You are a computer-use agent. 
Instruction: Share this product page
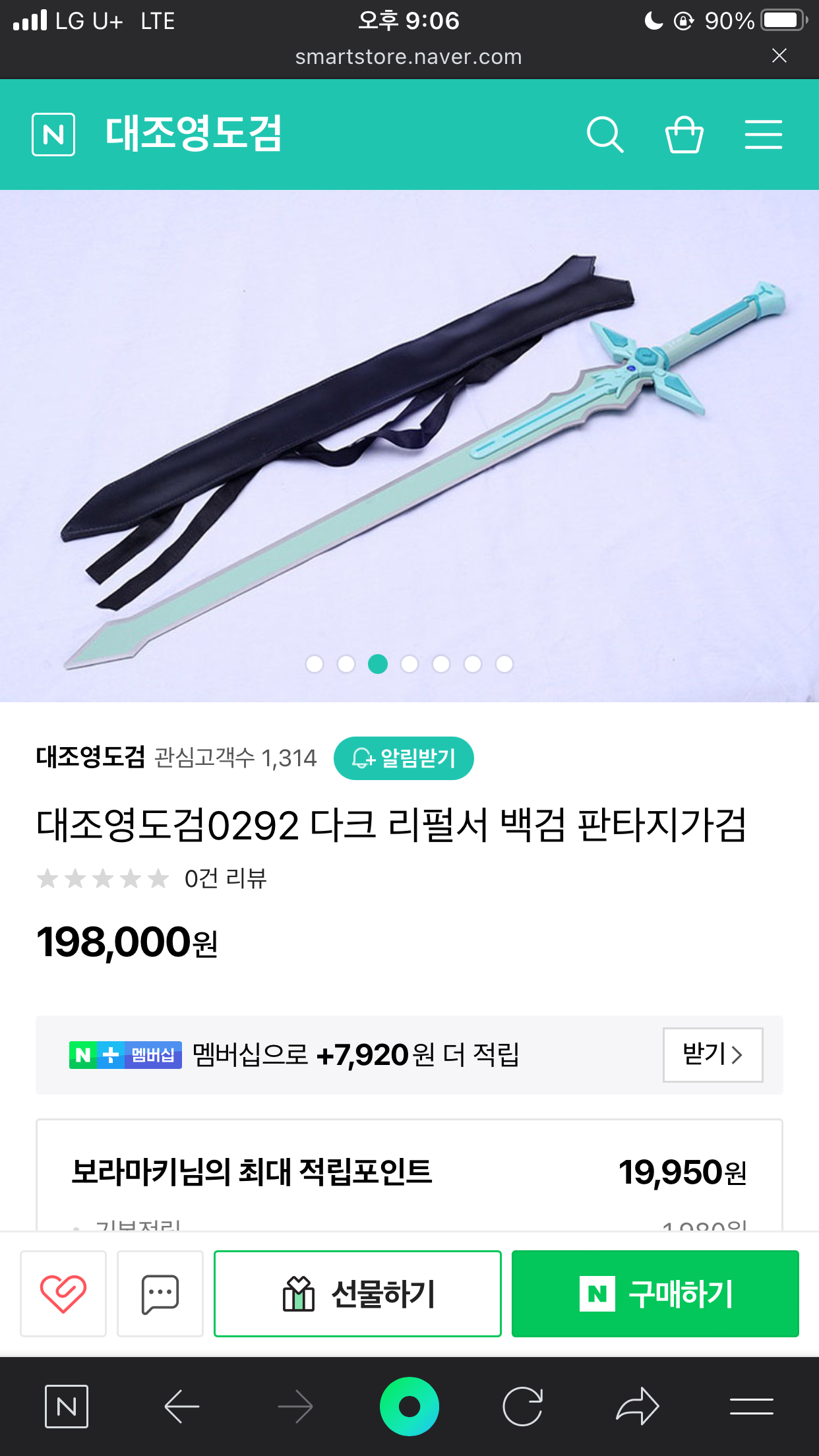pyautogui.click(x=637, y=1407)
